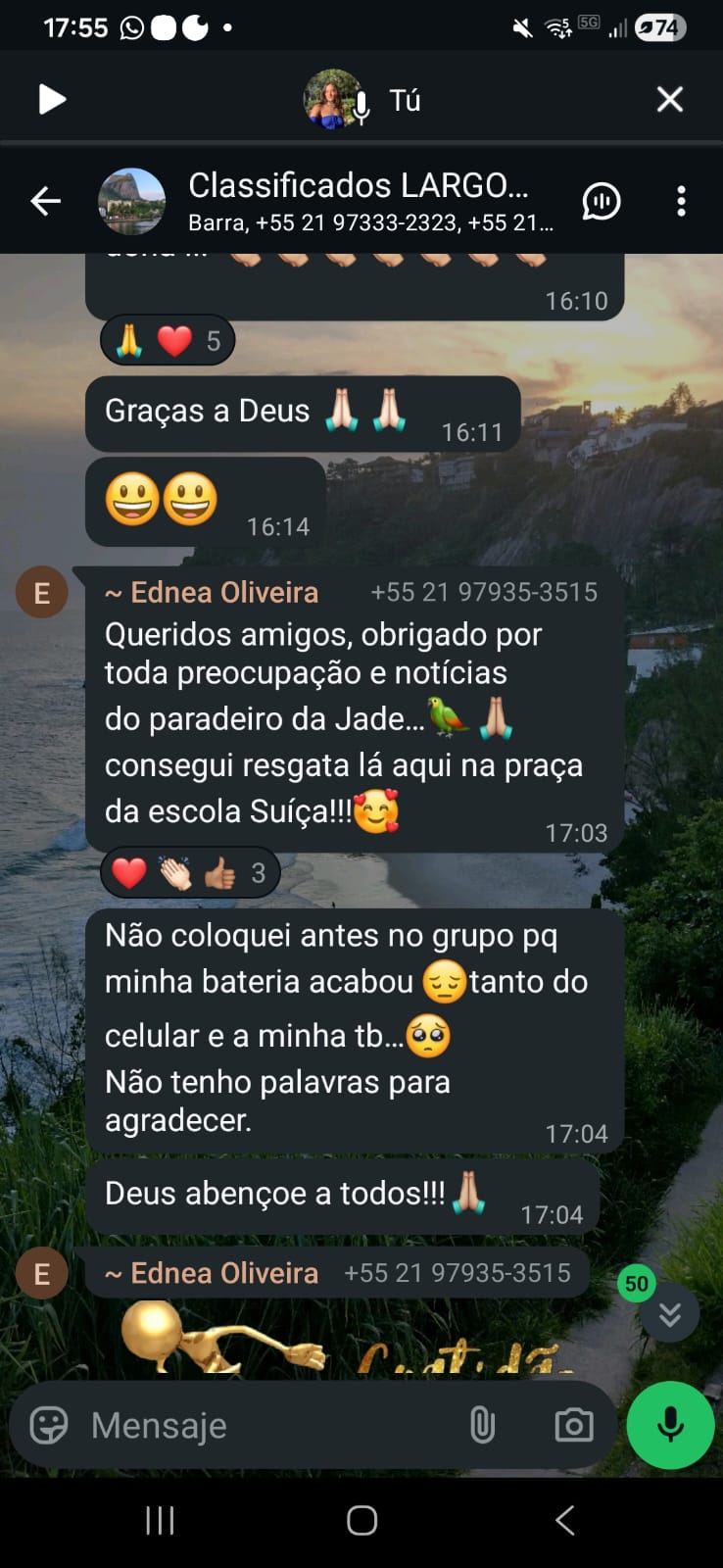This screenshot has height=1568, width=723.
Task: Close the voice message player bar
Action: (x=670, y=100)
